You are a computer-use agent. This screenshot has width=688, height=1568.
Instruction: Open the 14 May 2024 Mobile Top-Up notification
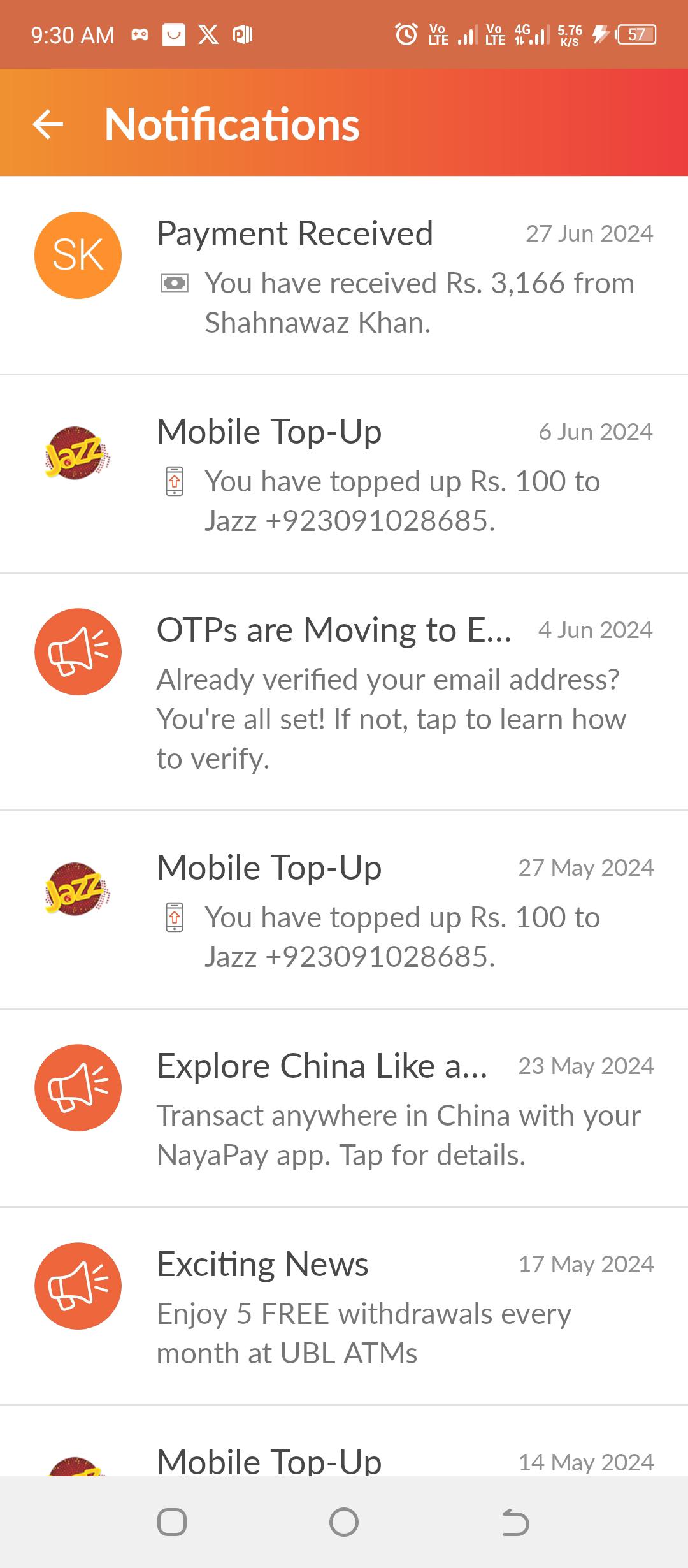pos(344,1442)
